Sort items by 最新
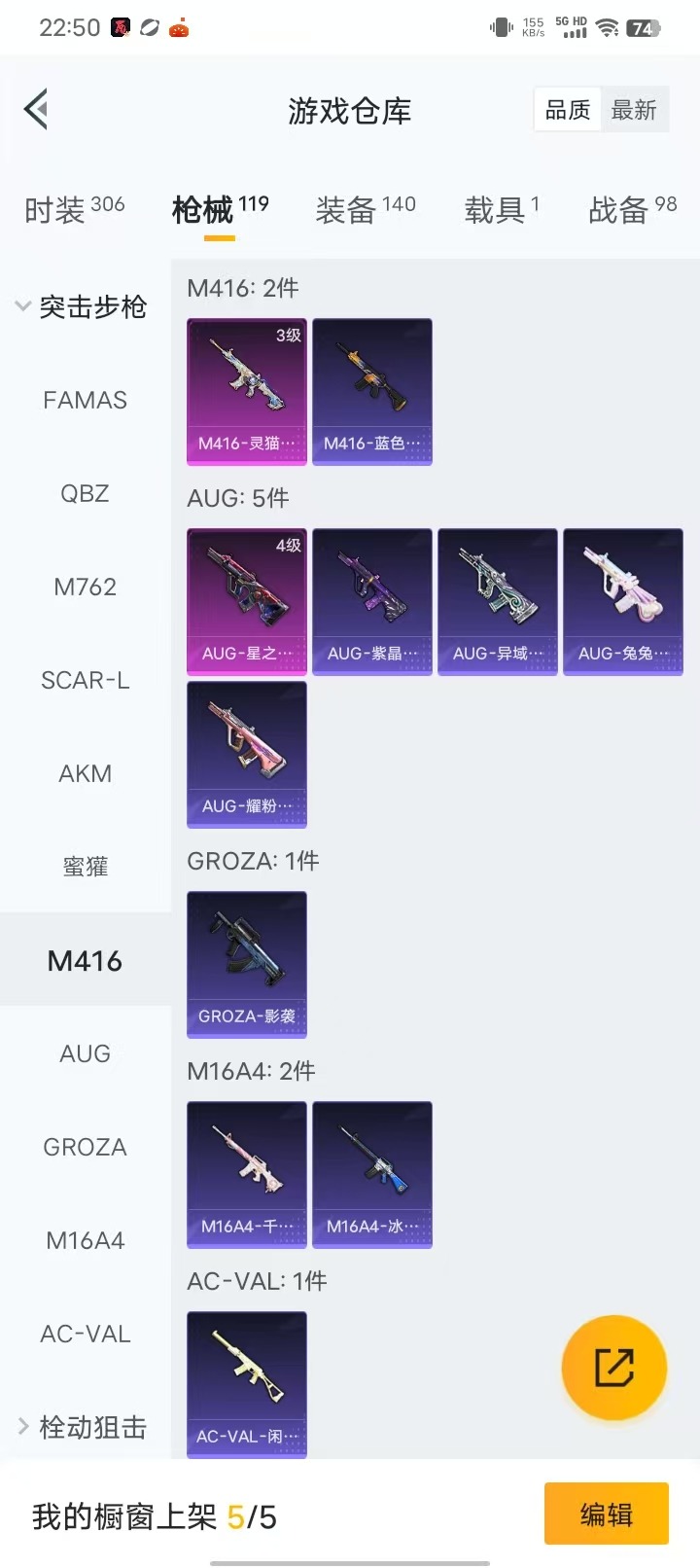This screenshot has width=700, height=1568. 634,110
